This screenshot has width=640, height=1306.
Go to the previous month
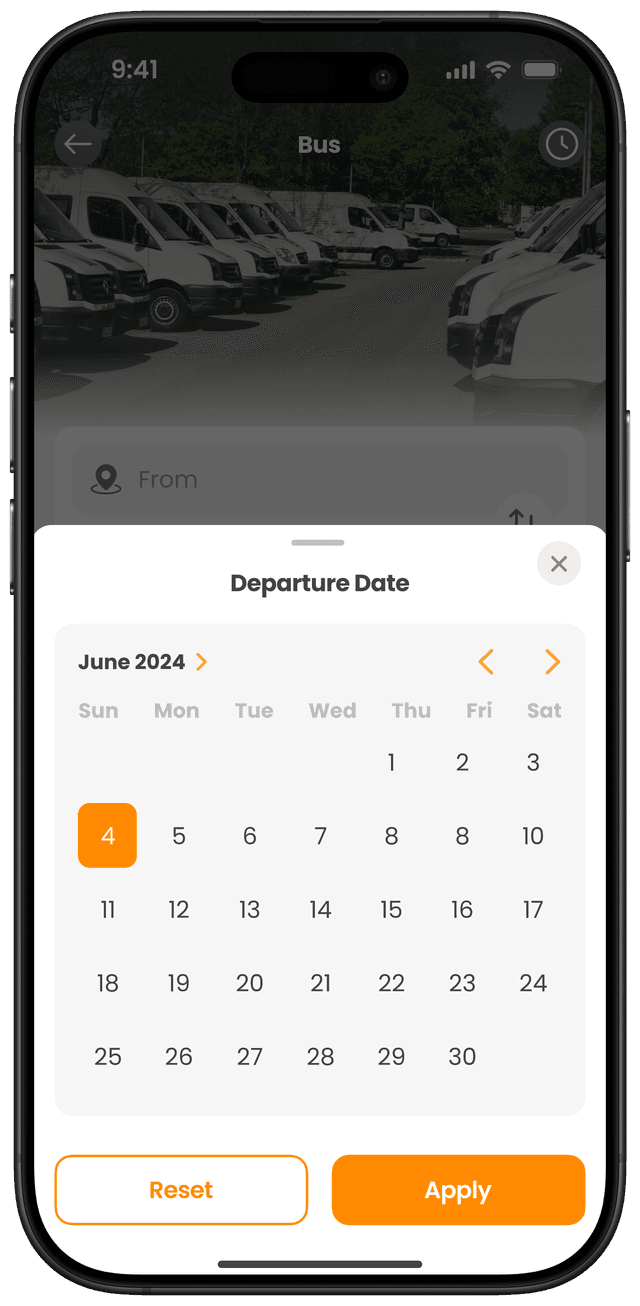(x=486, y=662)
